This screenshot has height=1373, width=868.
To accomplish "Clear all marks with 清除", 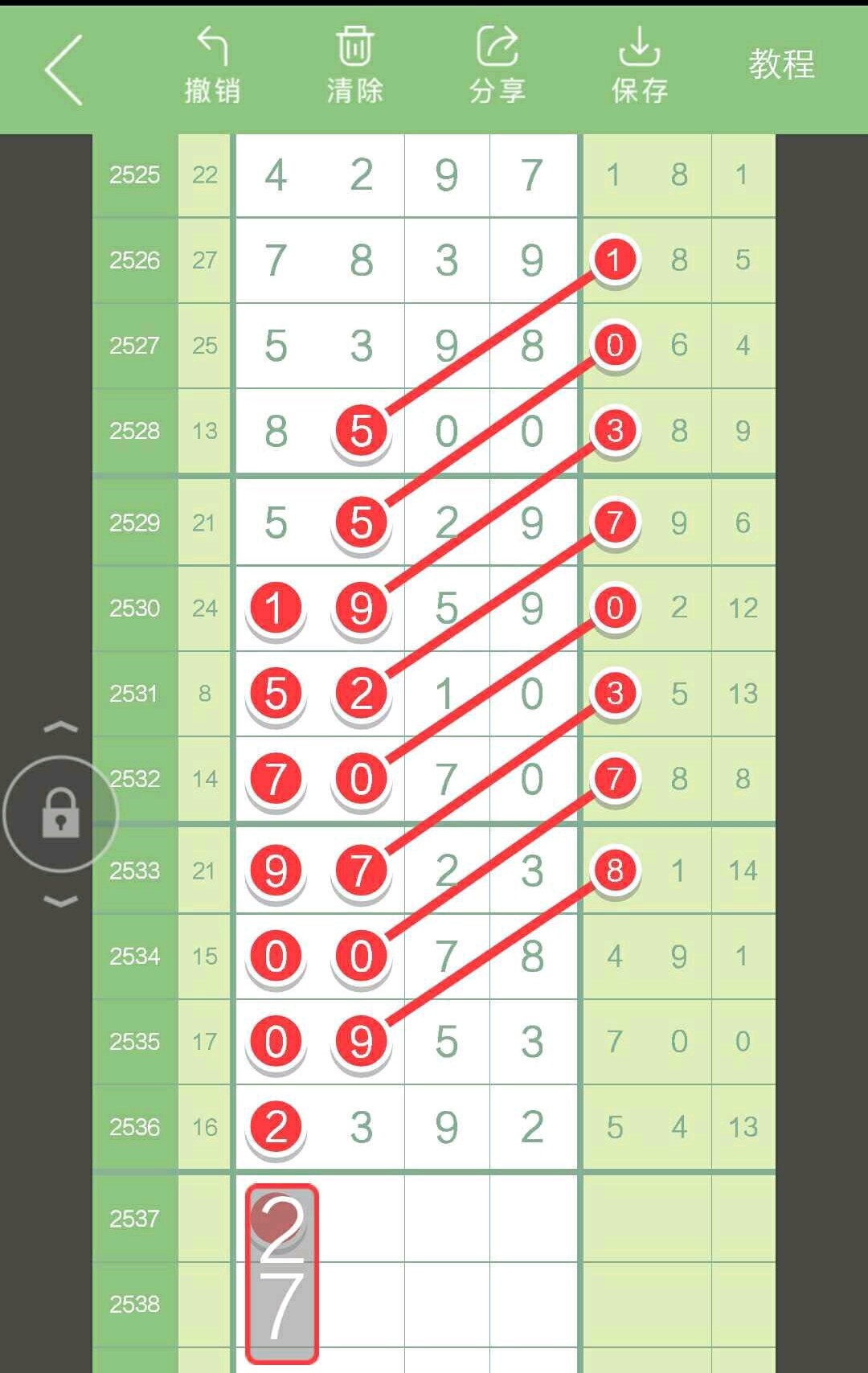I will click(354, 66).
